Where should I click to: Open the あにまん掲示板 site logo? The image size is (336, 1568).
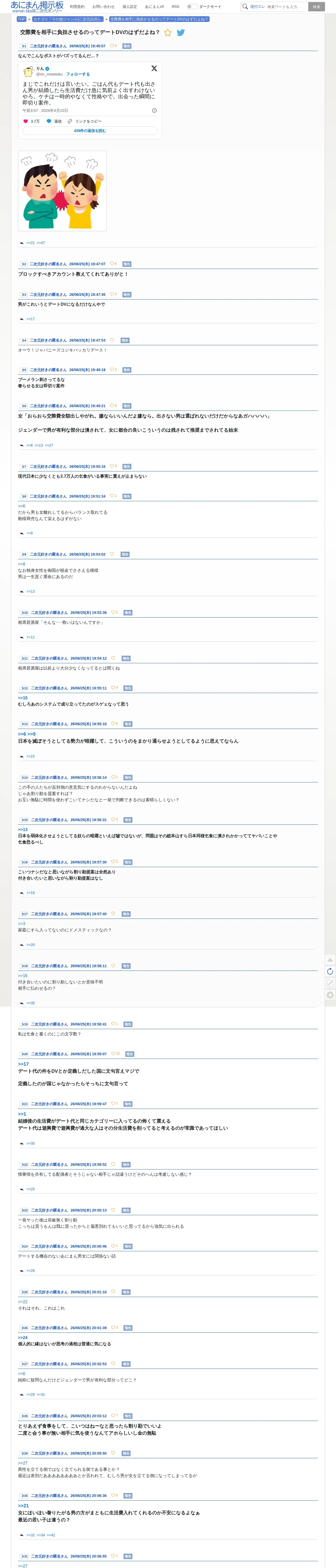click(x=37, y=7)
